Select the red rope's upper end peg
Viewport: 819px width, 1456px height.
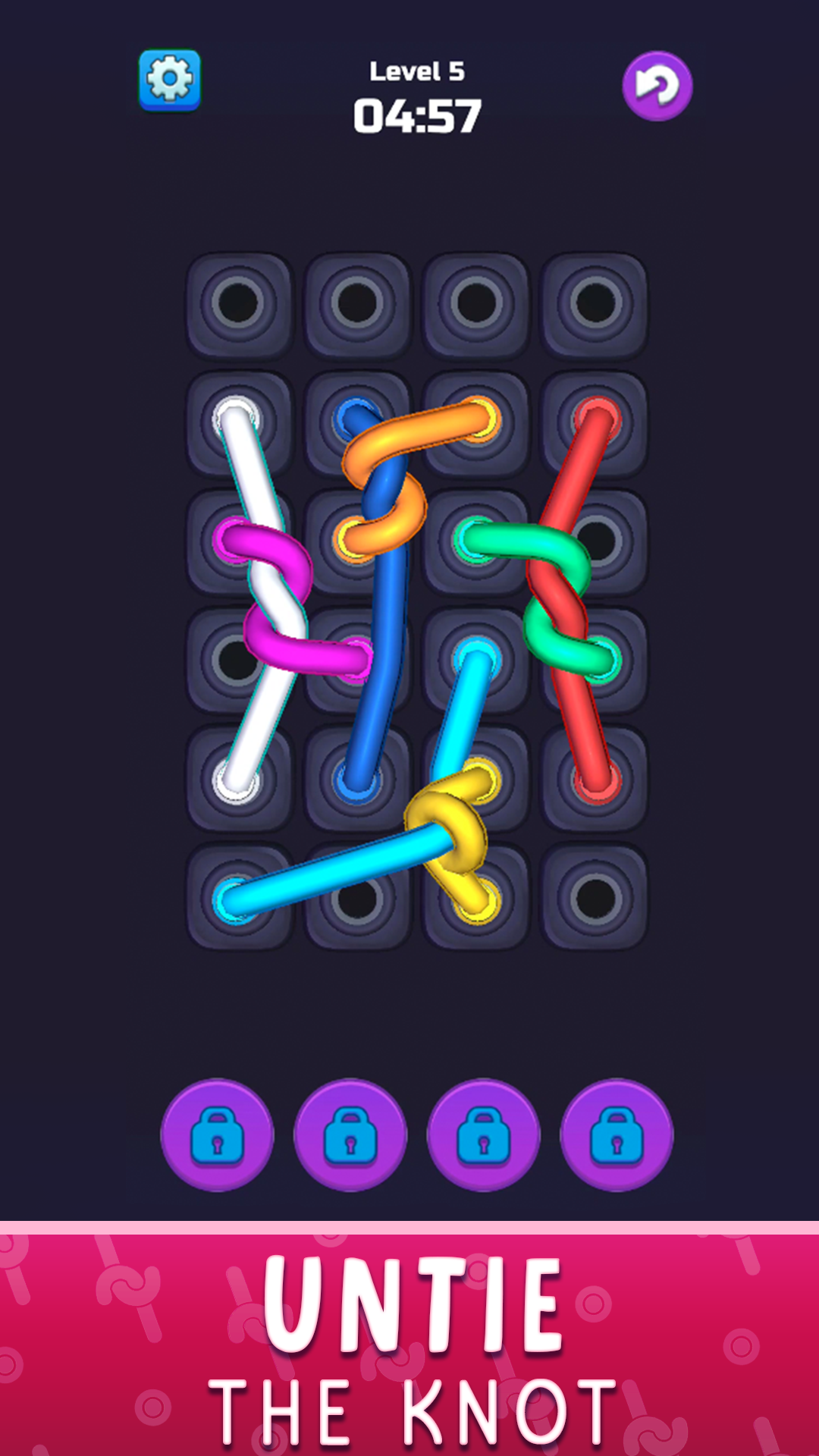tap(598, 418)
